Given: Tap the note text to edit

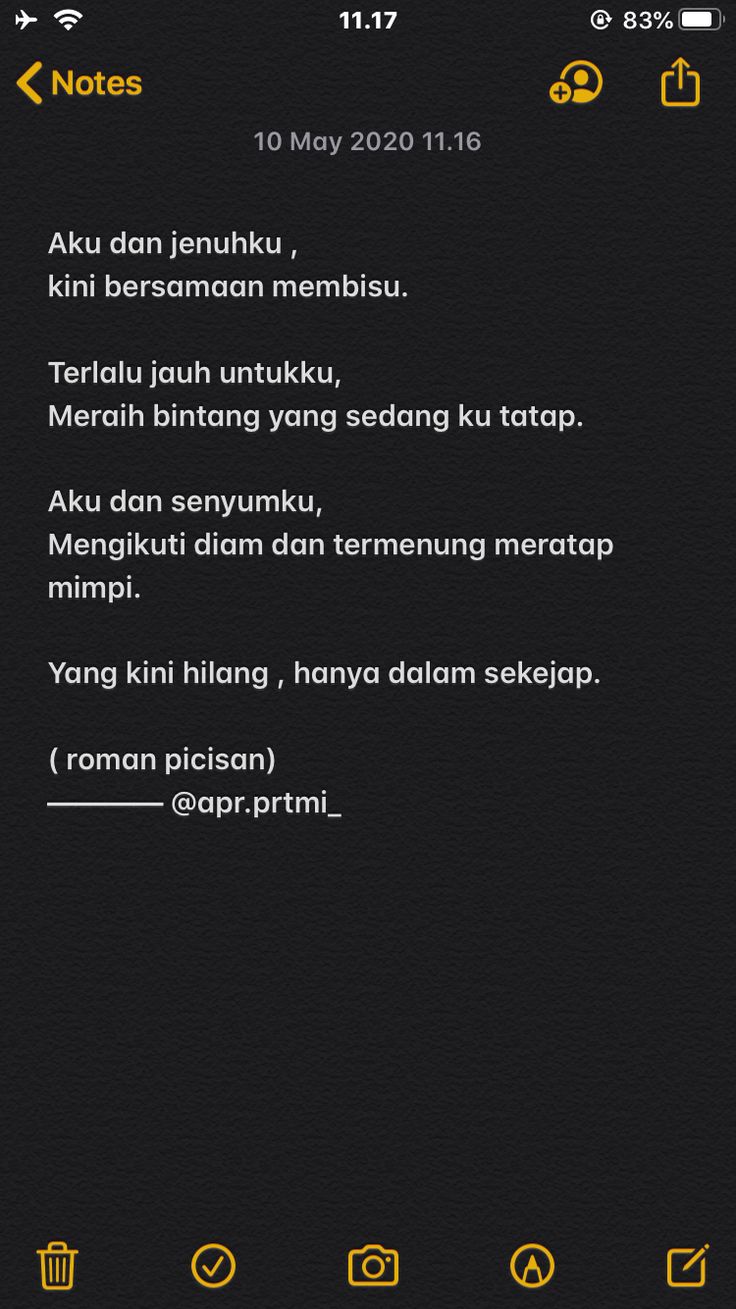Looking at the screenshot, I should click(331, 522).
